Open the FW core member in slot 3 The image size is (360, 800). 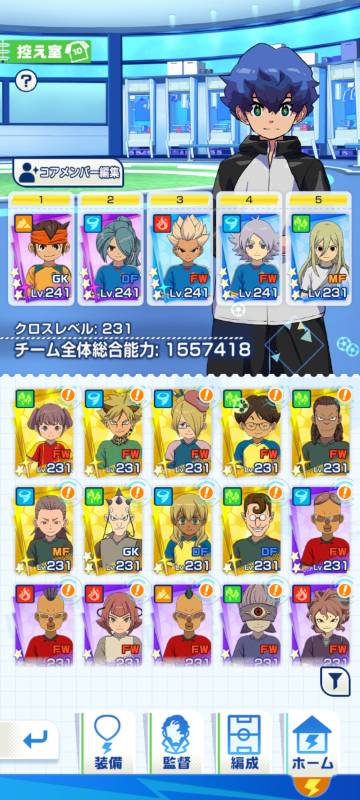179,248
